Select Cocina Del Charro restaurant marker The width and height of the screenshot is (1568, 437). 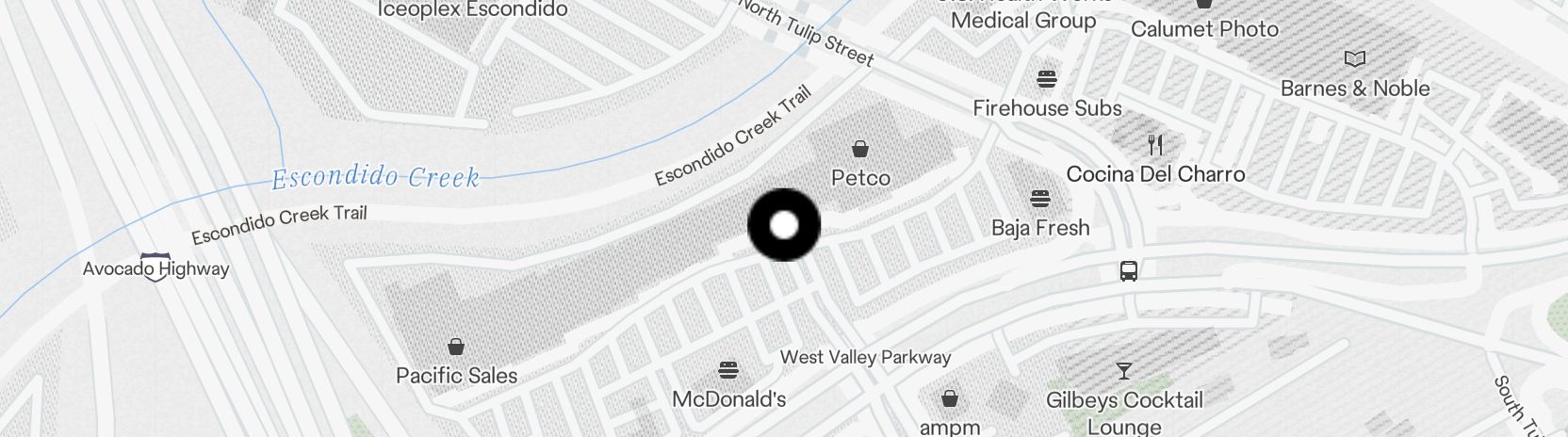(1155, 145)
